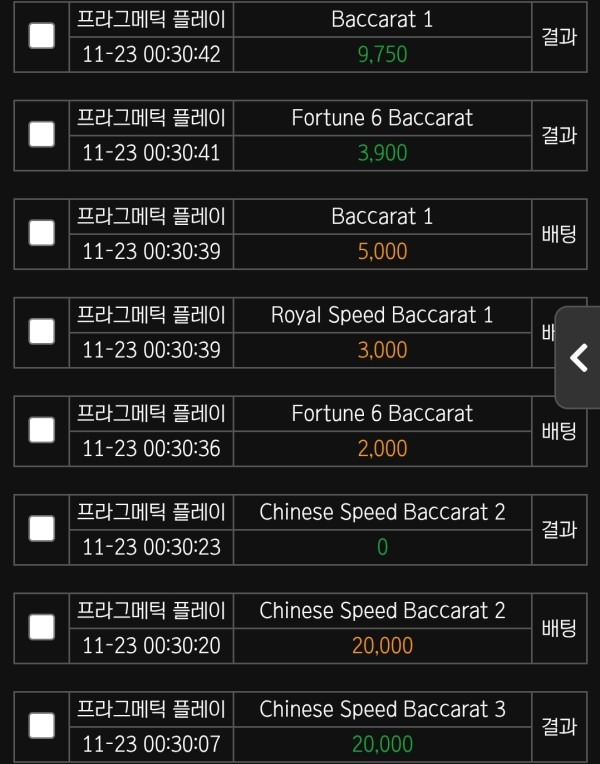Tick Chinese Speed Baccarat 2 20,000 bet checkbox

[42, 627]
